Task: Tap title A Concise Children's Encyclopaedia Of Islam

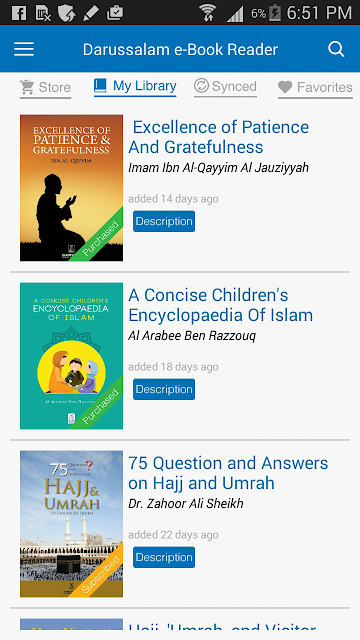Action: click(220, 305)
